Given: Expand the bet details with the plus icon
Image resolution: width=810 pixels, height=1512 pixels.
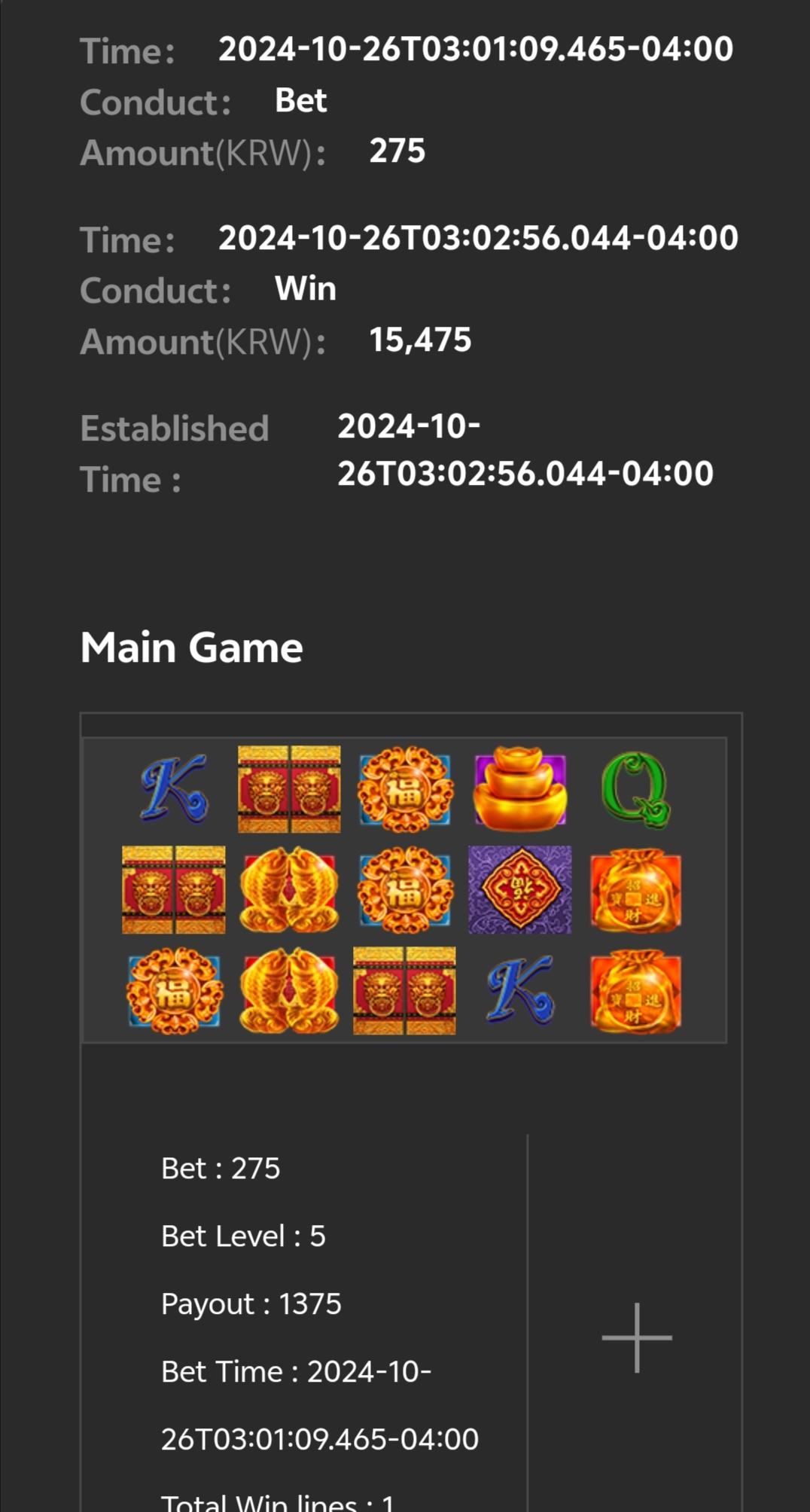Looking at the screenshot, I should point(636,1337).
